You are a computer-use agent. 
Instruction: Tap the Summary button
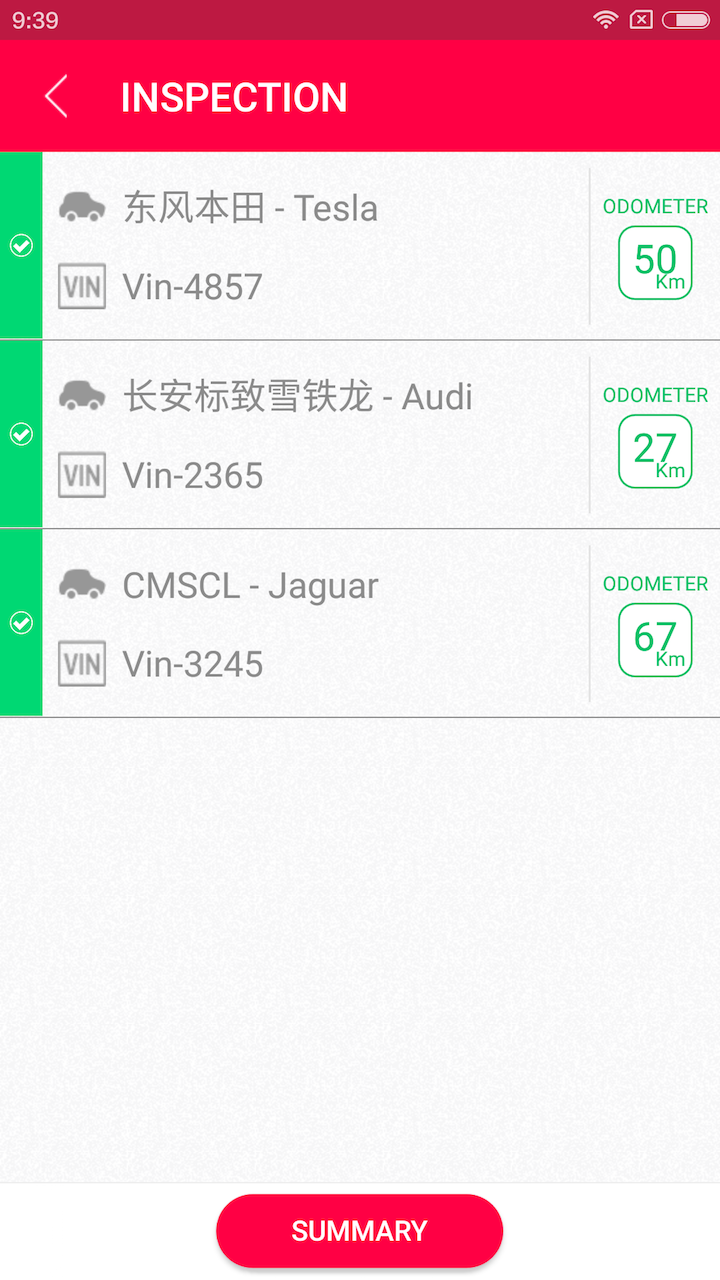(359, 1231)
